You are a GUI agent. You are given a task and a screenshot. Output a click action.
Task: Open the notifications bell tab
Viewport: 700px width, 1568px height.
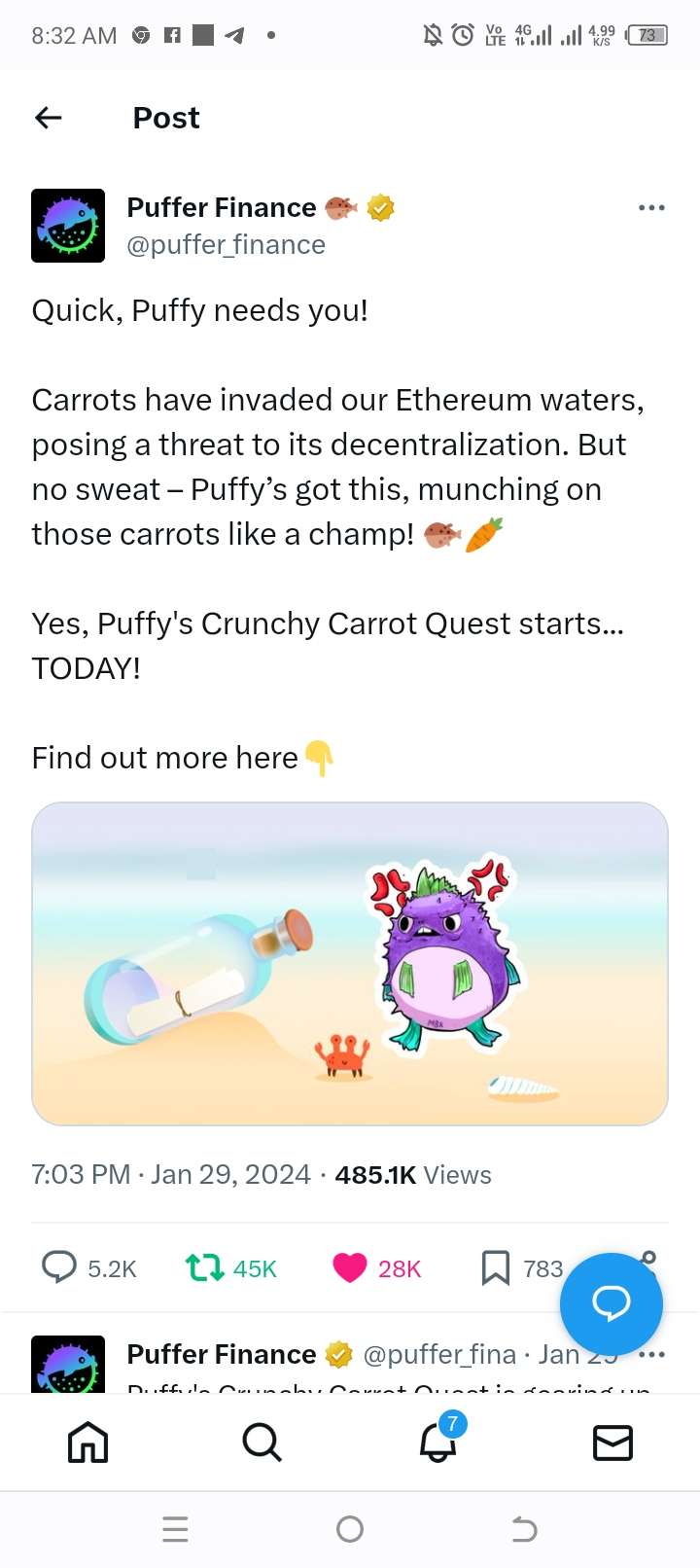tap(437, 1442)
